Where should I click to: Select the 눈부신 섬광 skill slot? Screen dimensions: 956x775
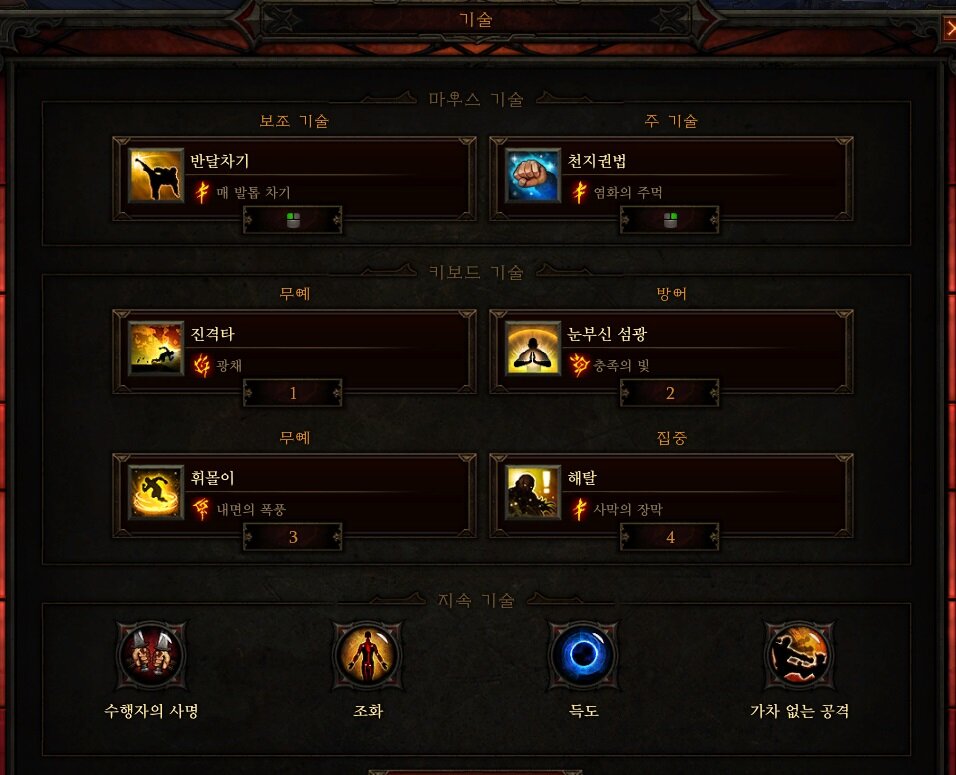[670, 349]
